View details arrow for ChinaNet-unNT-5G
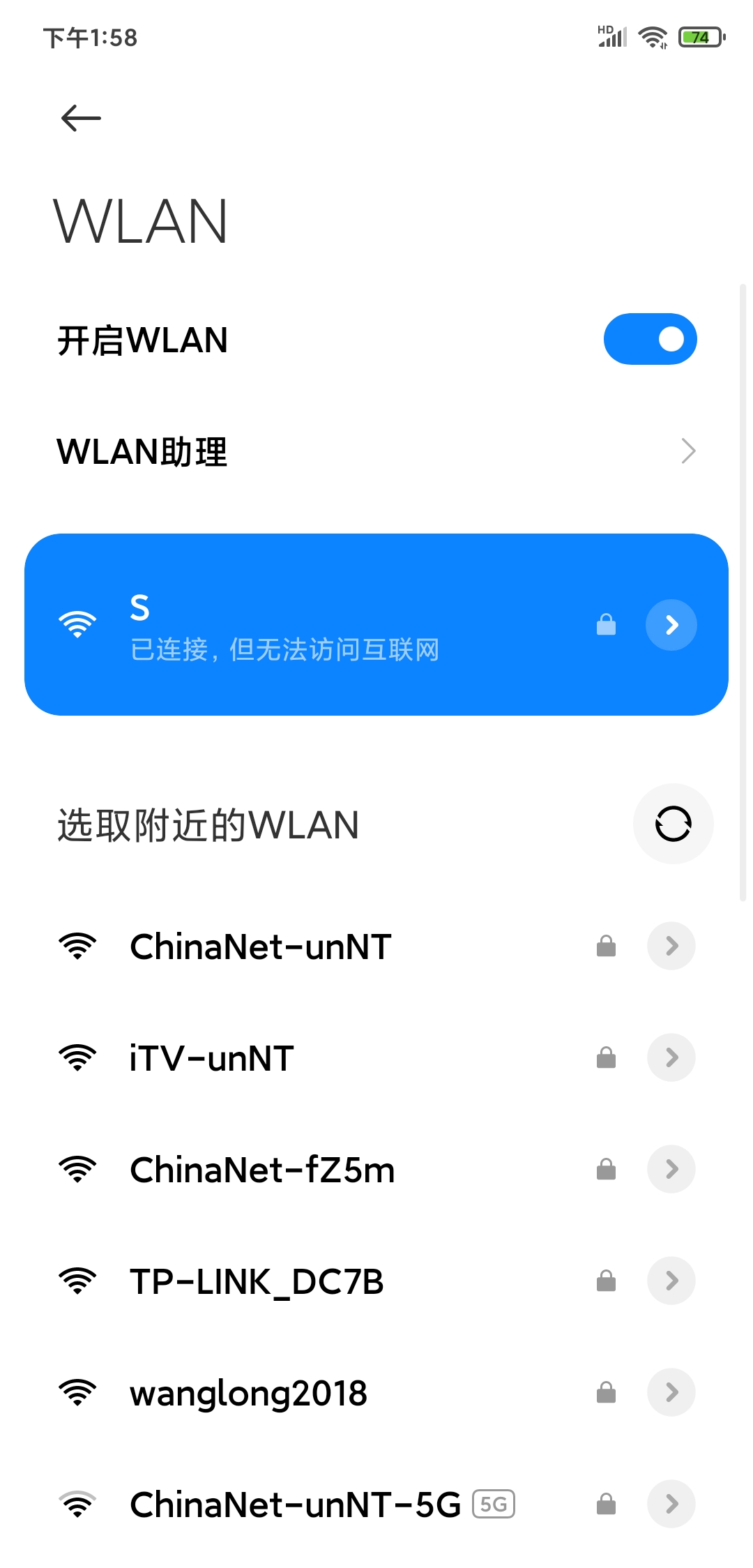753x1568 pixels. tap(671, 1505)
